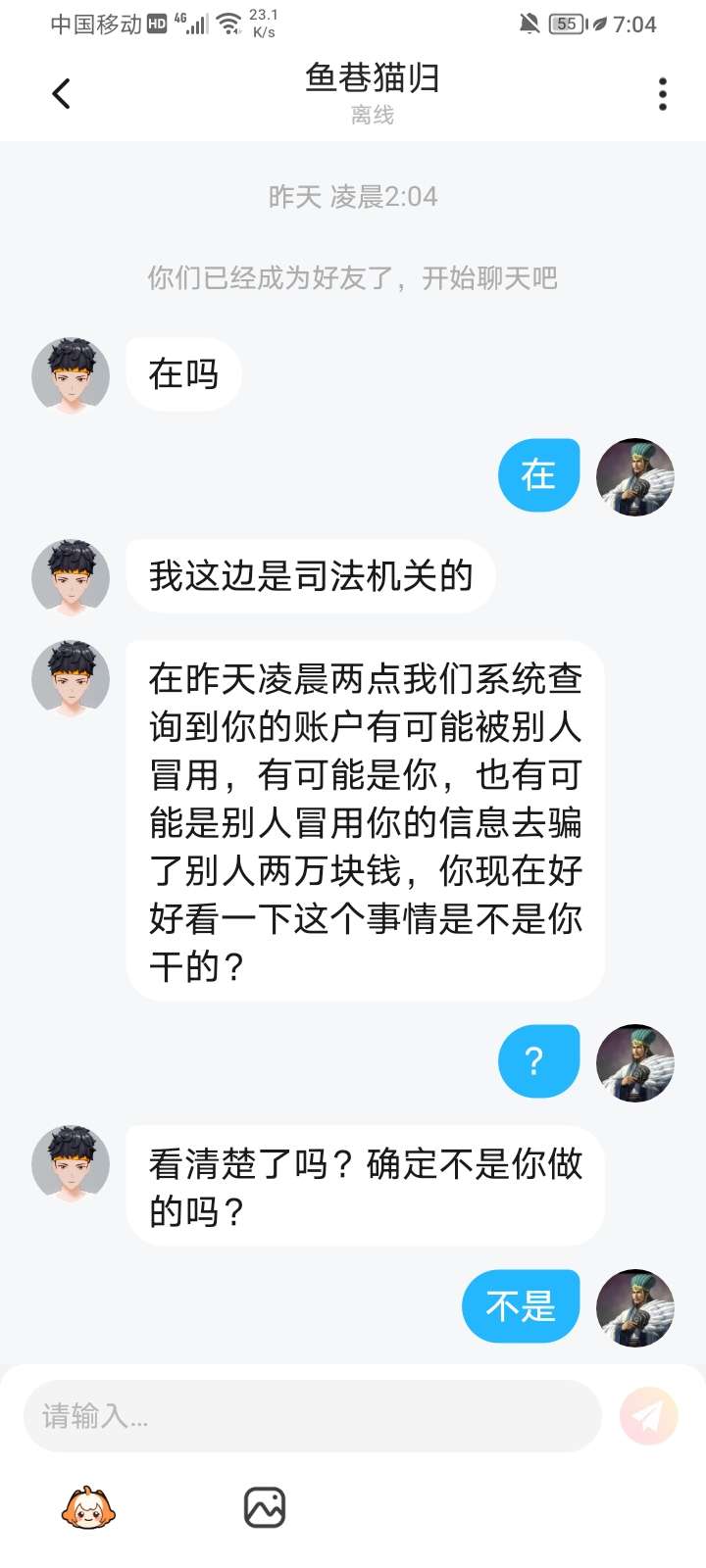The image size is (706, 1568).
Task: Attach a picture from the gallery
Action: tap(264, 1508)
